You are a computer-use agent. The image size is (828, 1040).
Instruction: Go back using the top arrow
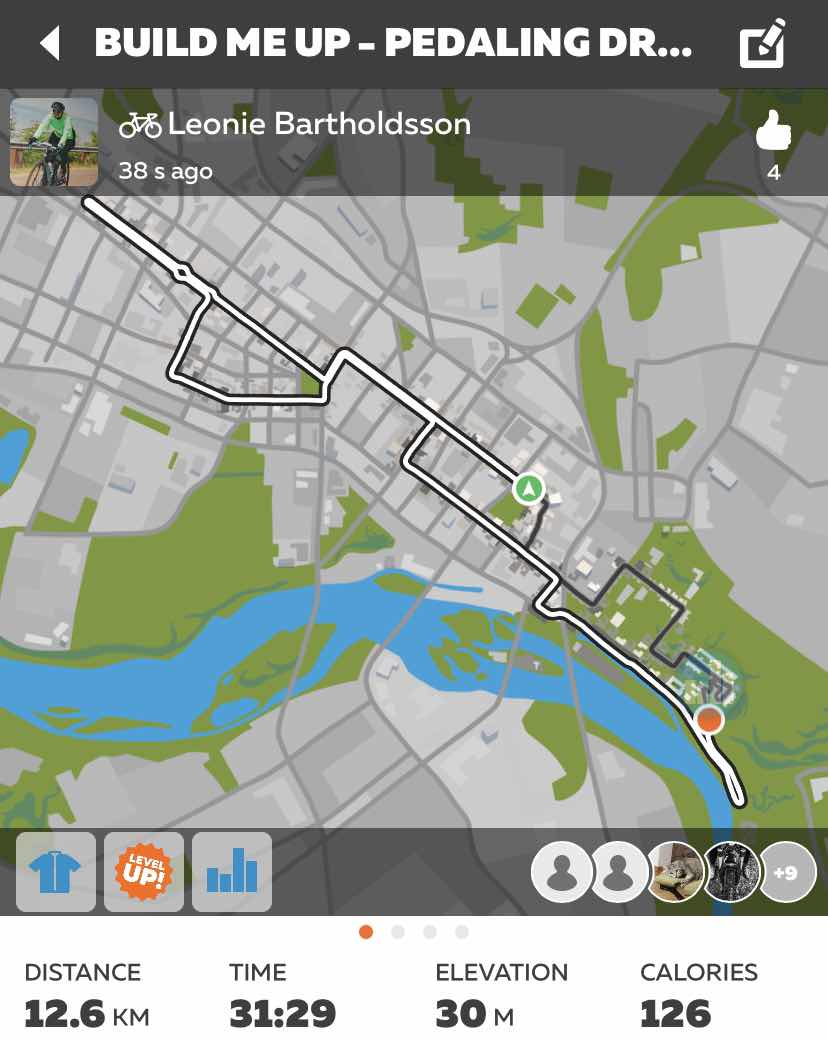[x=50, y=44]
